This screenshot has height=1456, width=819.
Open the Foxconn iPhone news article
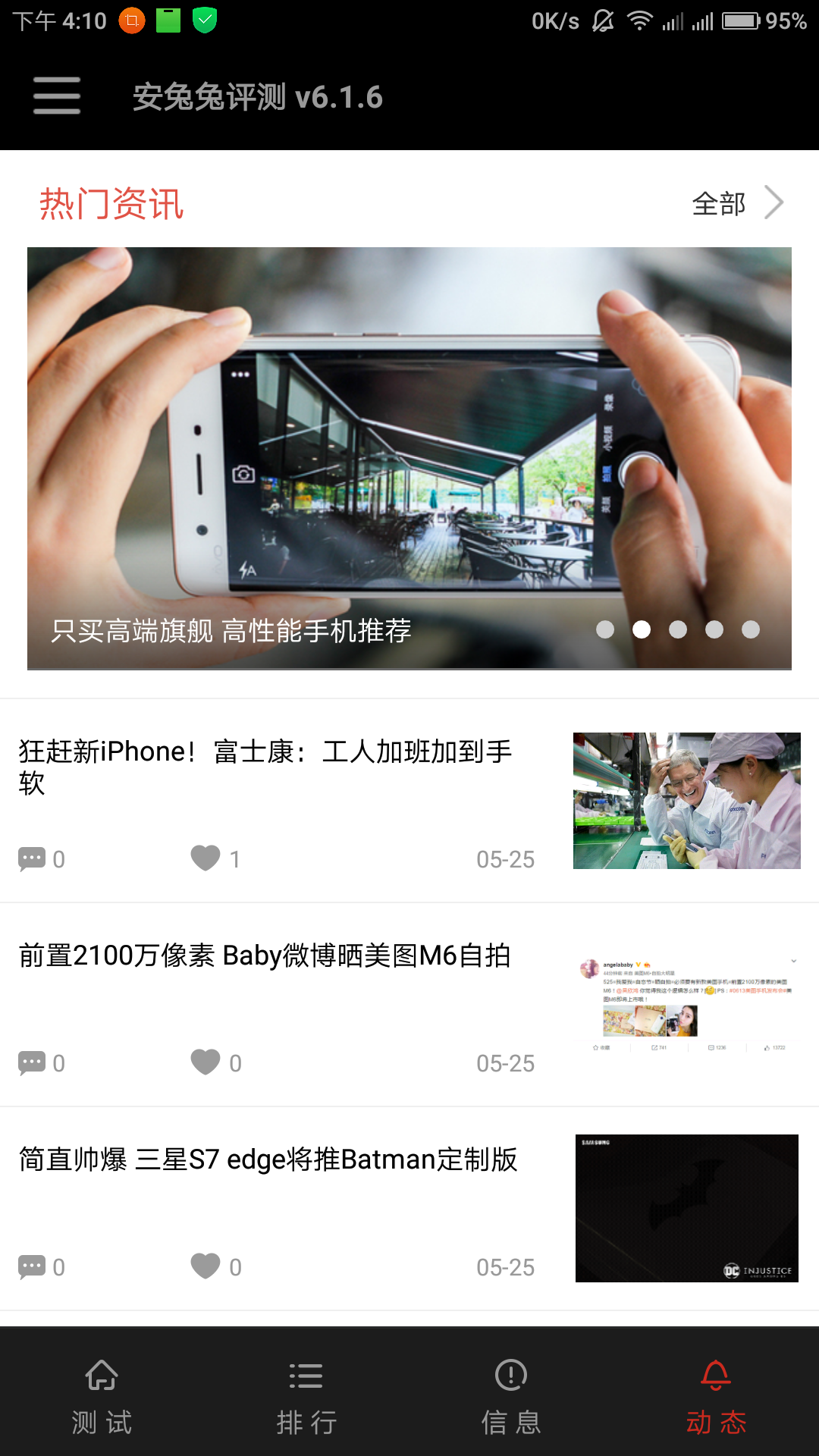pyautogui.click(x=265, y=766)
